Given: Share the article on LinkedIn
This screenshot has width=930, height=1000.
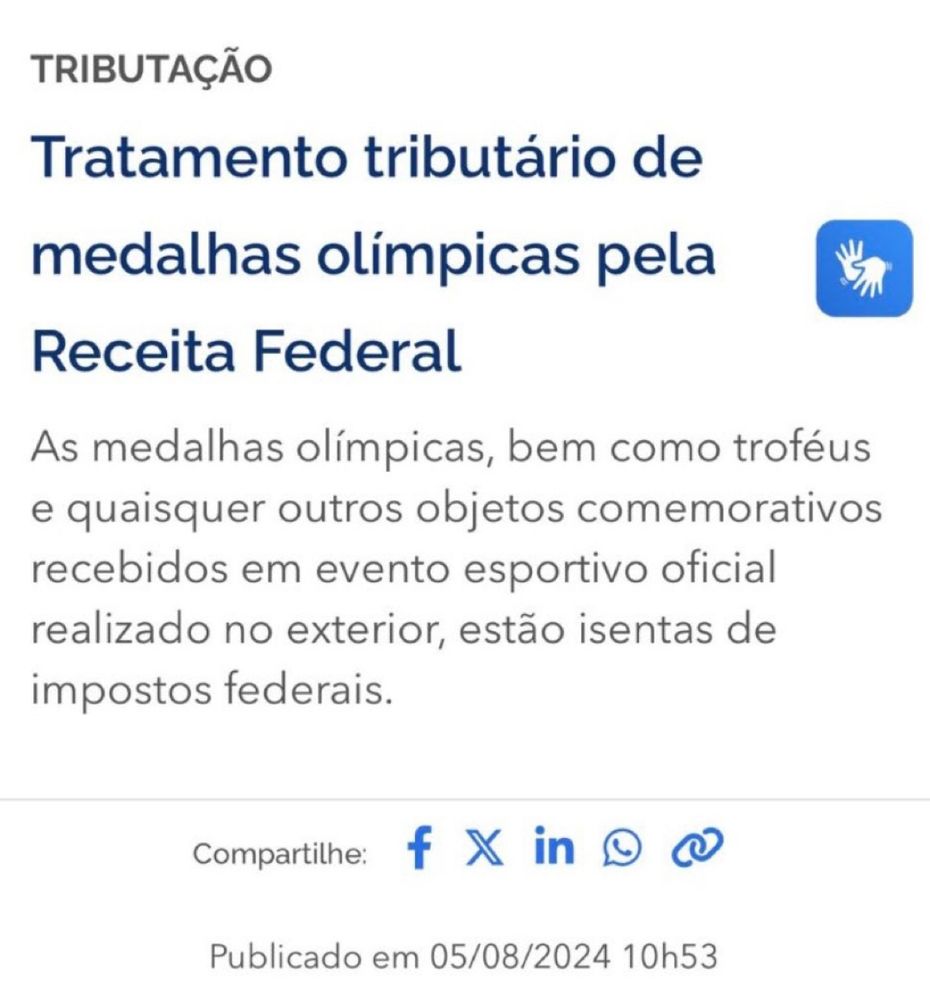Looking at the screenshot, I should coord(554,846).
